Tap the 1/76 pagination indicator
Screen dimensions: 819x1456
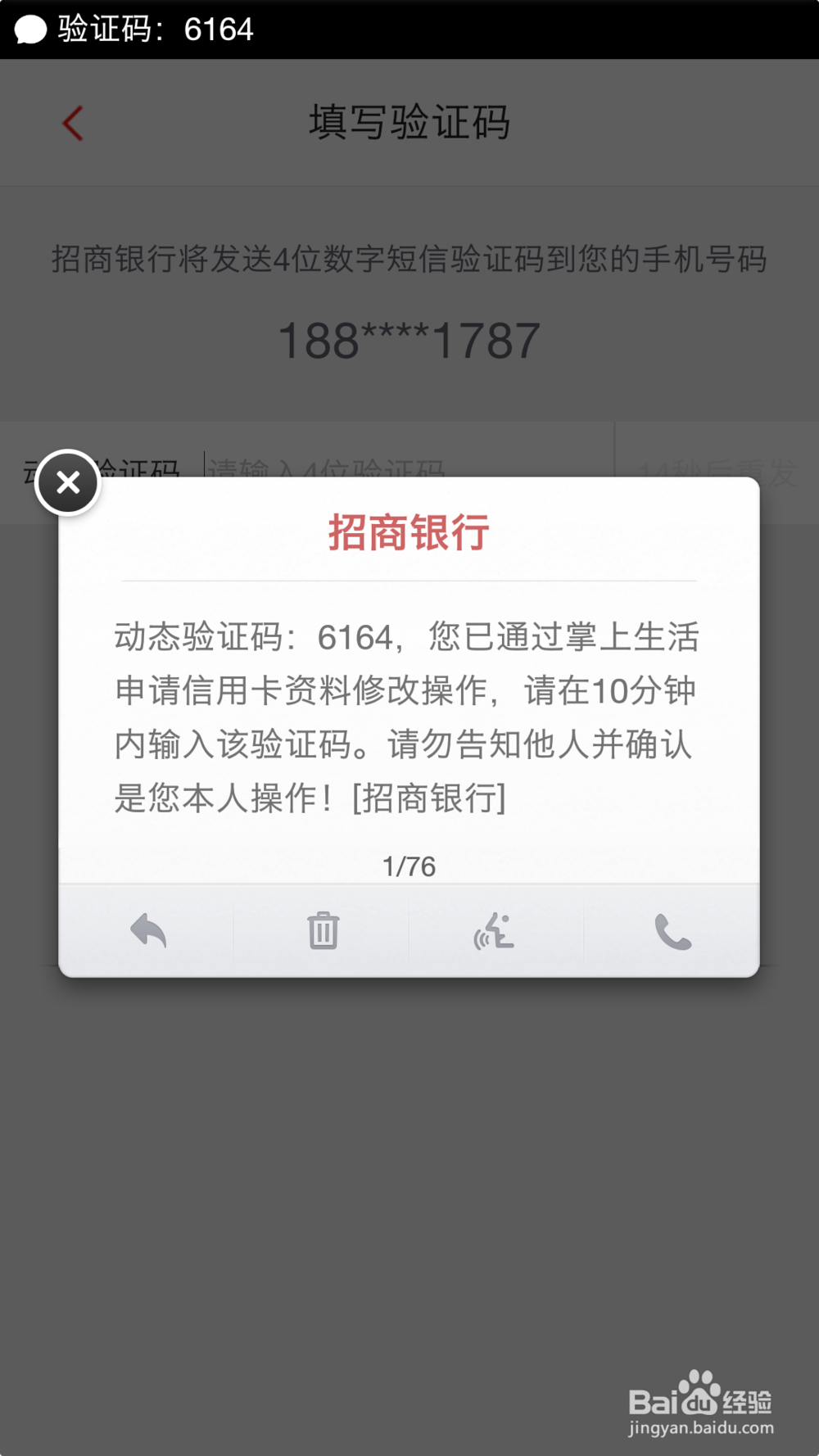click(x=409, y=866)
